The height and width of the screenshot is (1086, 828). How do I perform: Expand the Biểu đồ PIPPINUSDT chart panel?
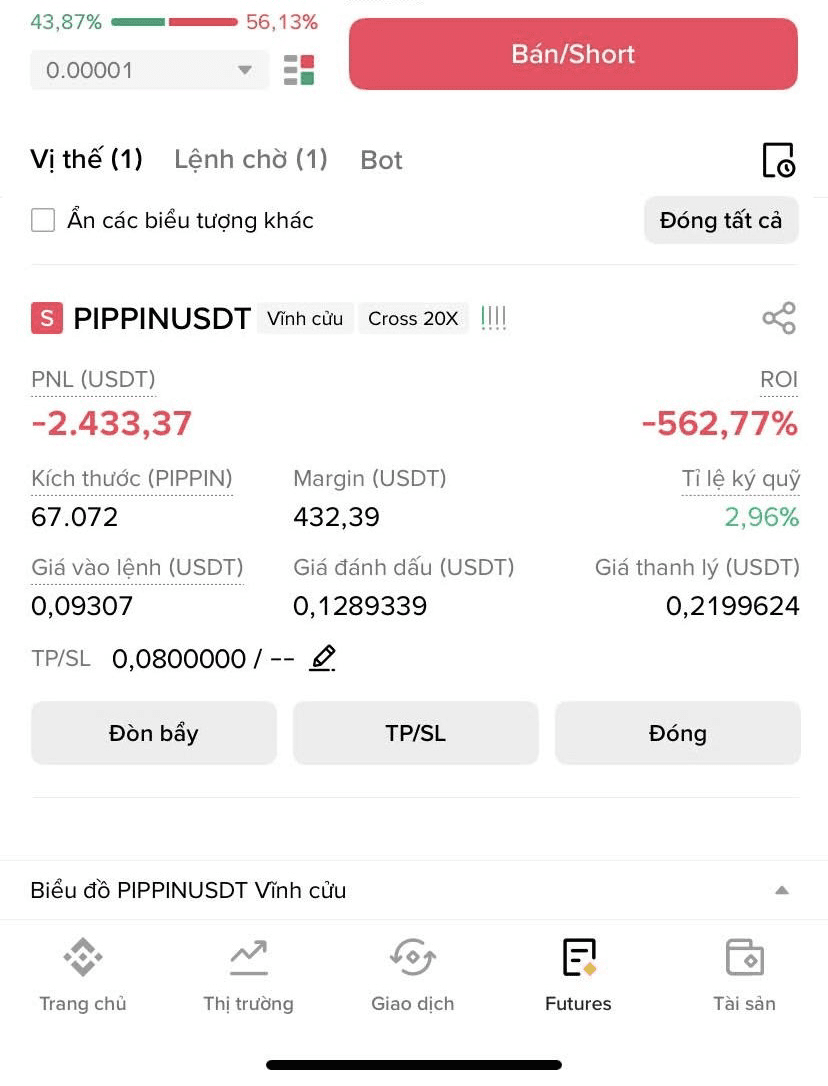click(414, 890)
